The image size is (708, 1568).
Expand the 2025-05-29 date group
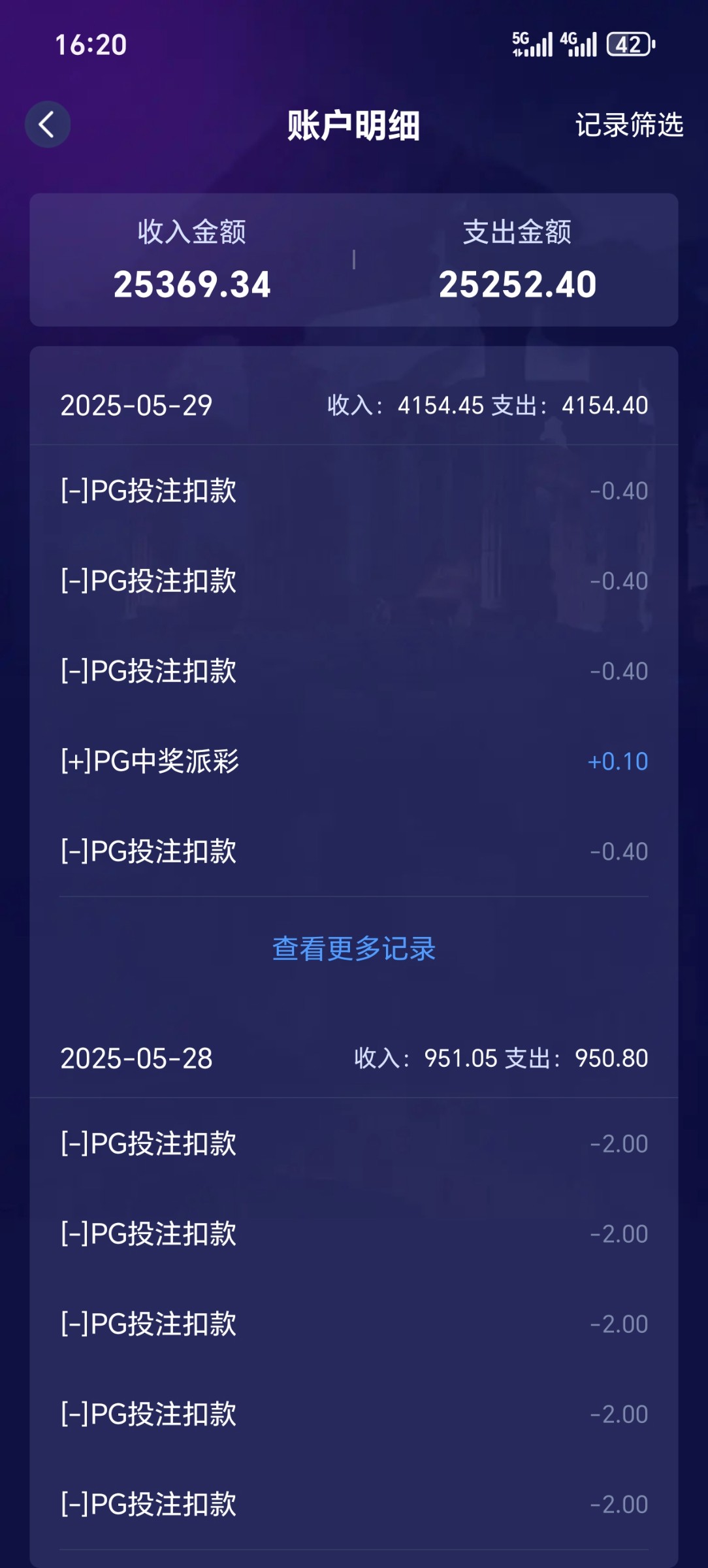[x=136, y=406]
